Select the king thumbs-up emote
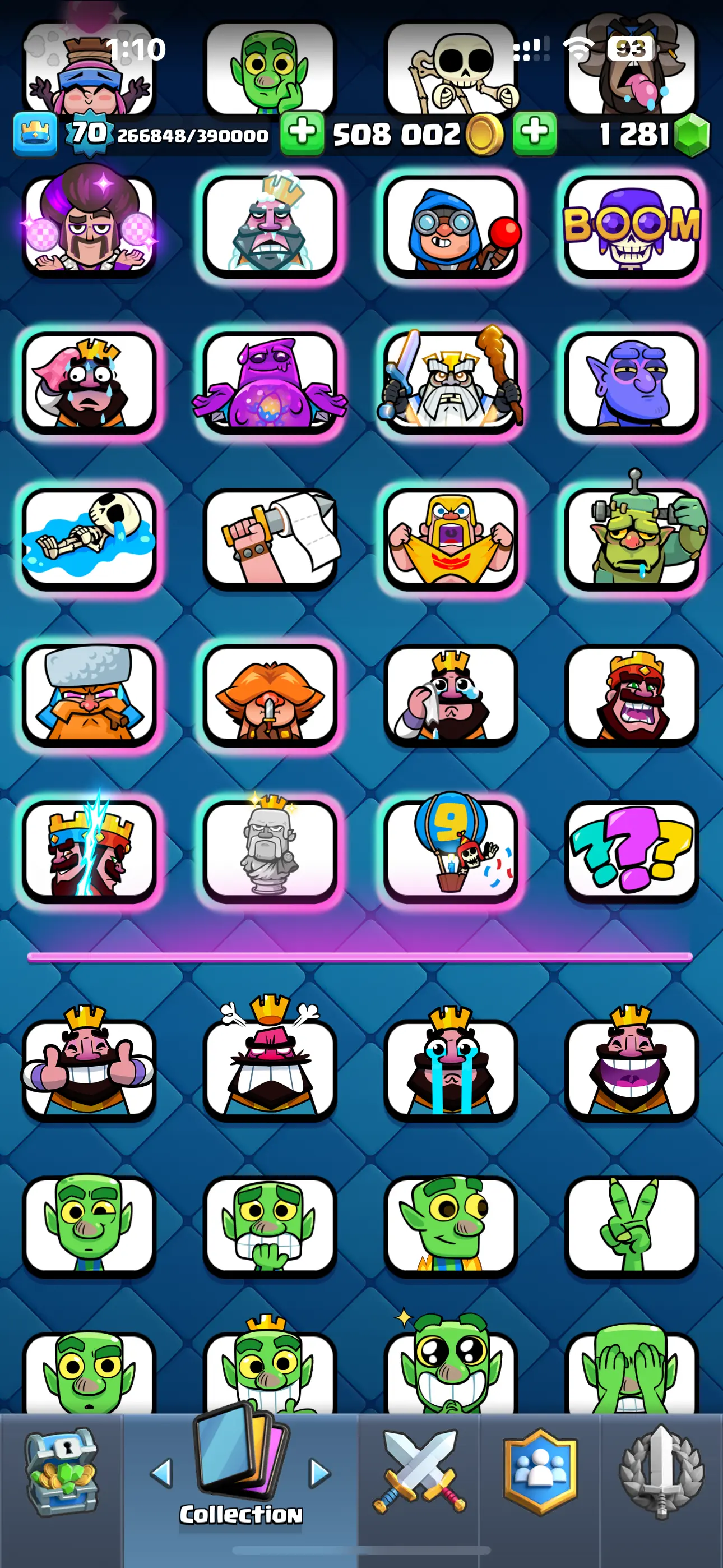Image resolution: width=723 pixels, height=1568 pixels. coord(89,1069)
